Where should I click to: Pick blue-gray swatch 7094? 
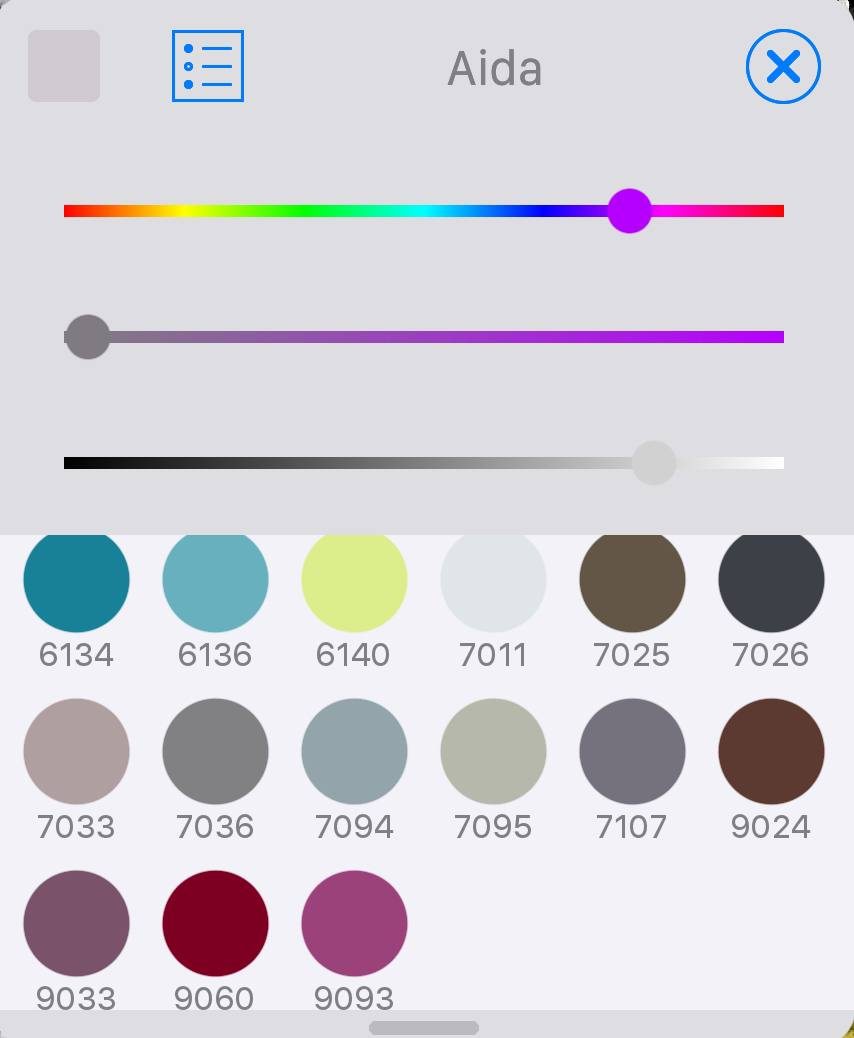pyautogui.click(x=354, y=751)
